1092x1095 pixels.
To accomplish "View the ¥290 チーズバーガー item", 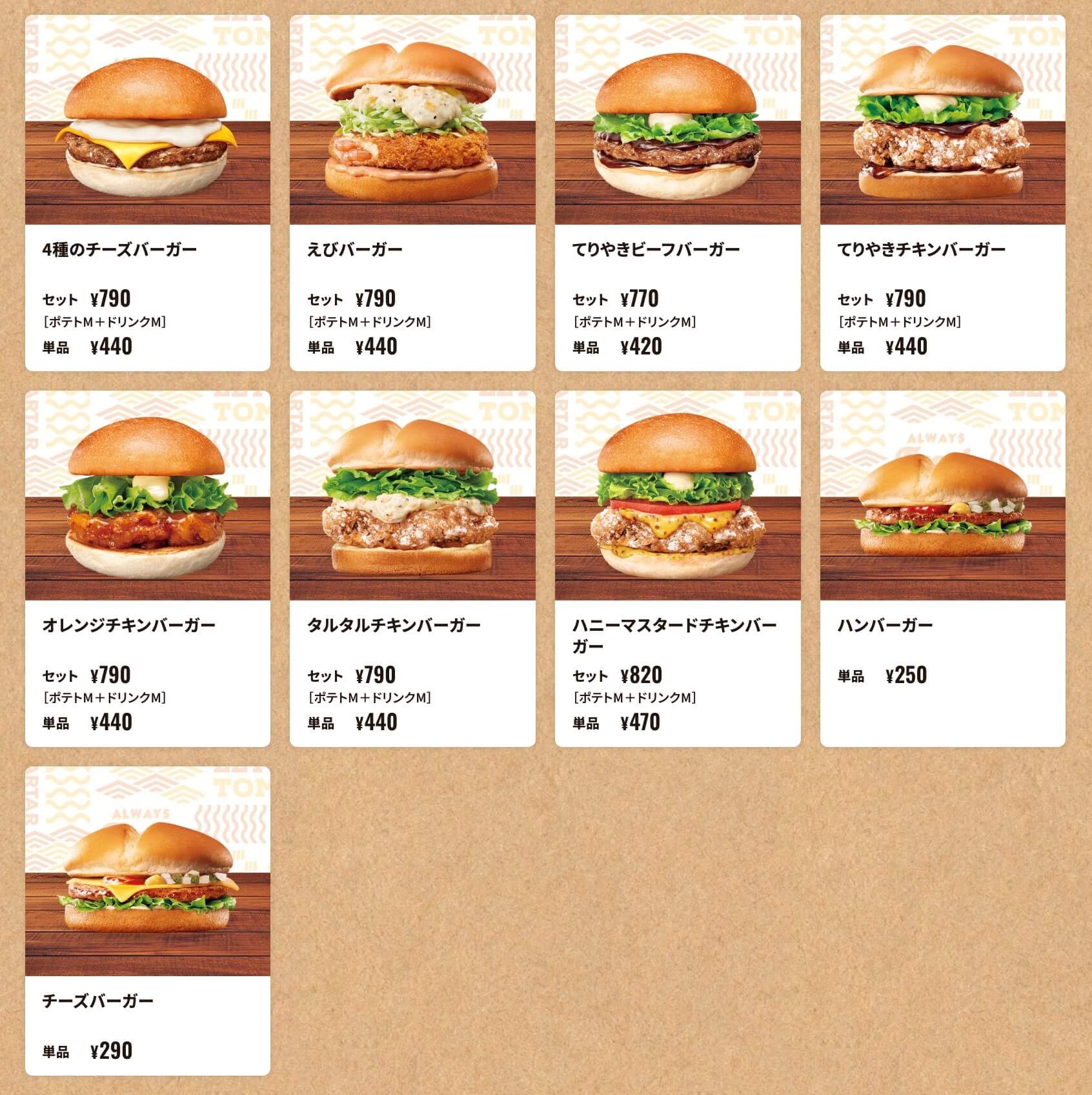I will pyautogui.click(x=147, y=920).
